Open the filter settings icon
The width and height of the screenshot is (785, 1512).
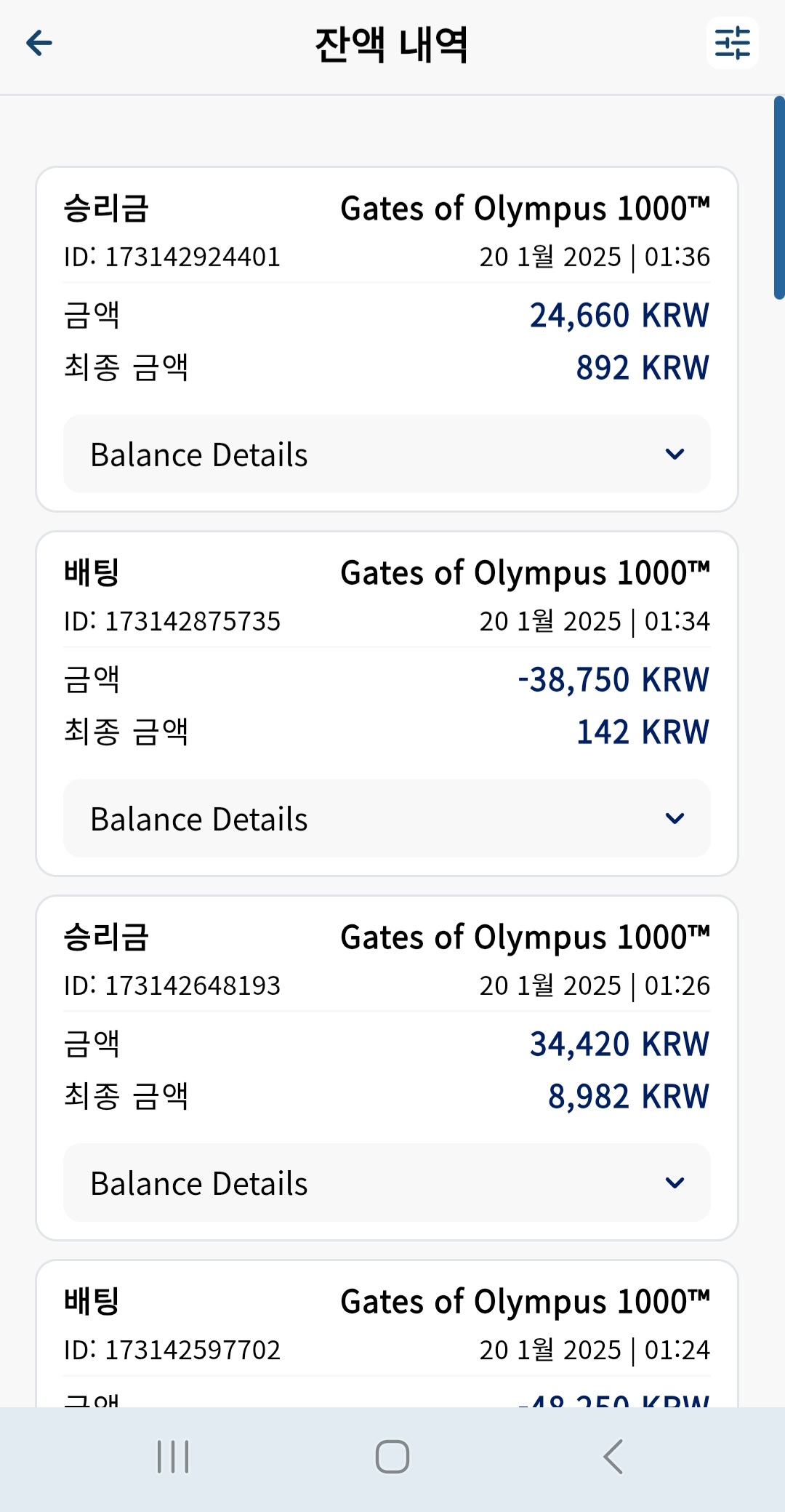732,43
